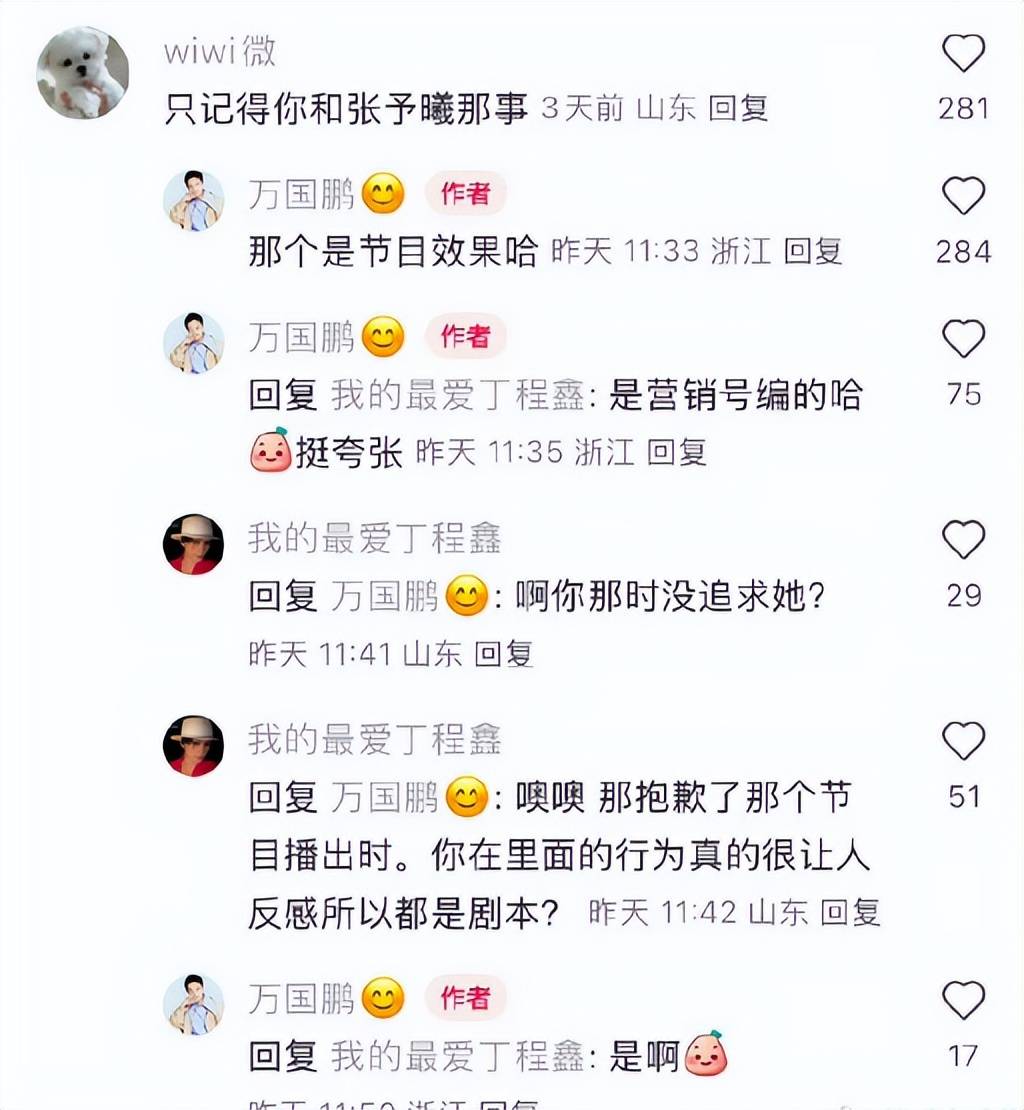The width and height of the screenshot is (1024, 1110).
Task: Like the reply '啊你那时没追求她?'
Action: click(963, 541)
